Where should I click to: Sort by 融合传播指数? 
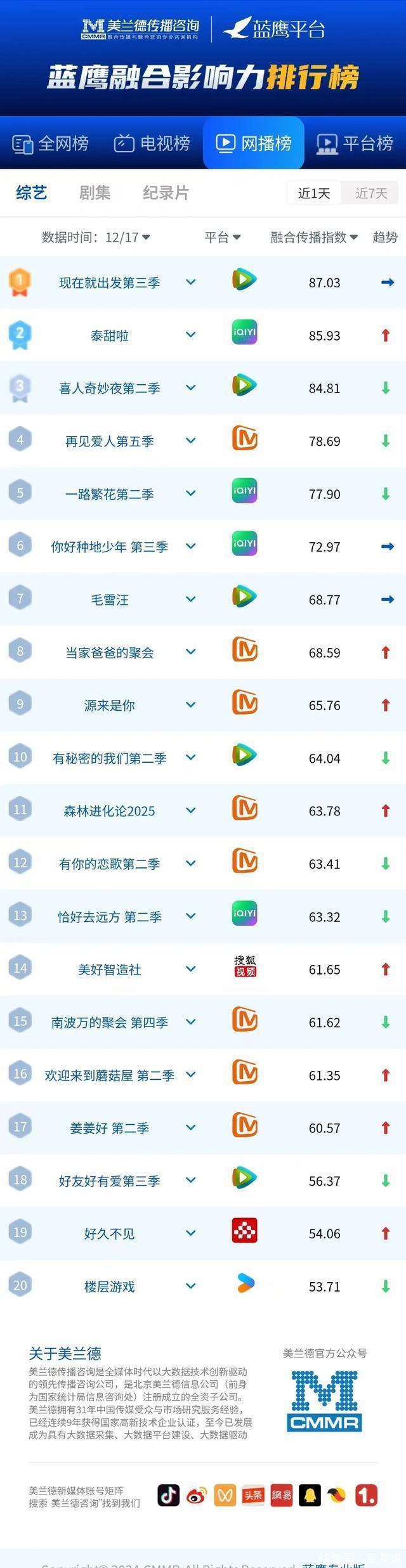(x=314, y=237)
